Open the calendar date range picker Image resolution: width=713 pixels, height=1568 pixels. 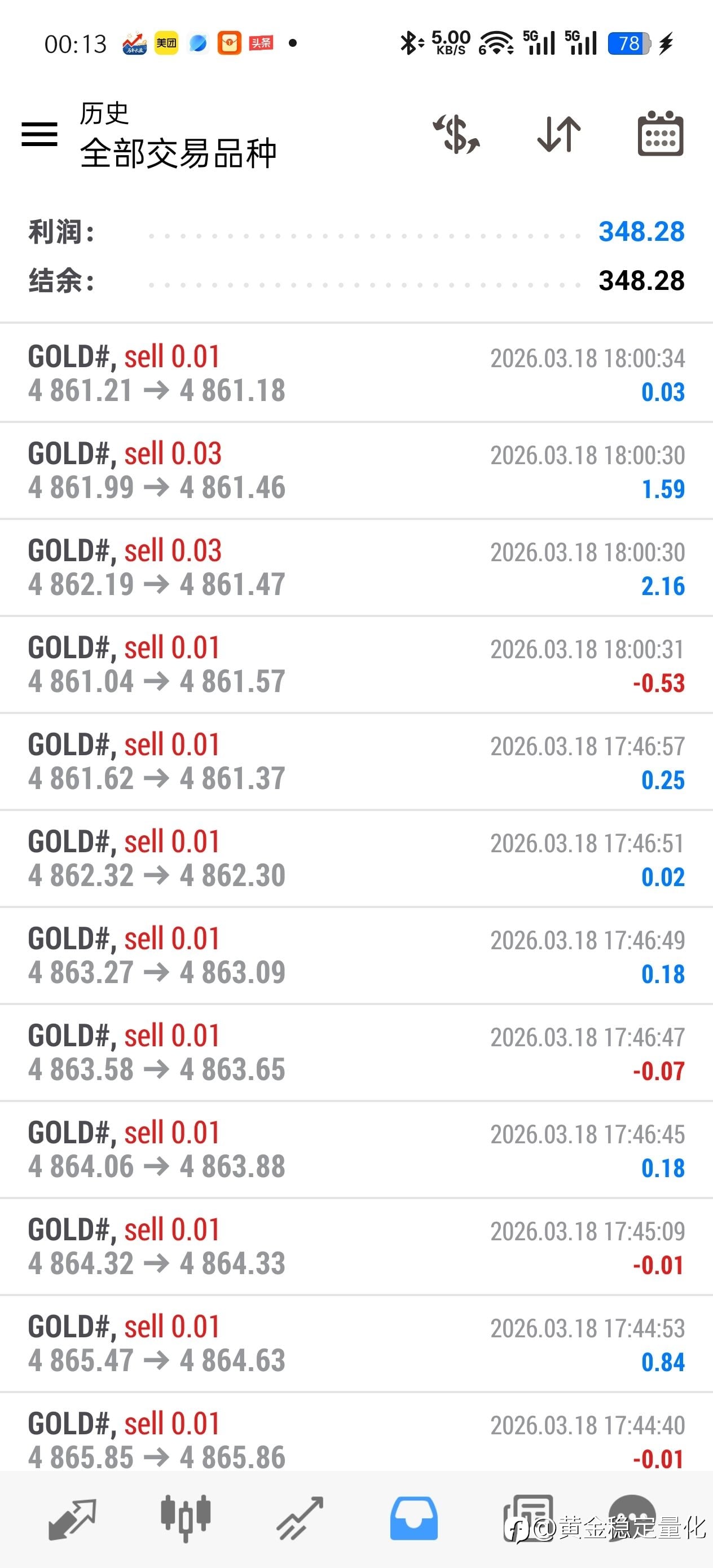click(660, 134)
